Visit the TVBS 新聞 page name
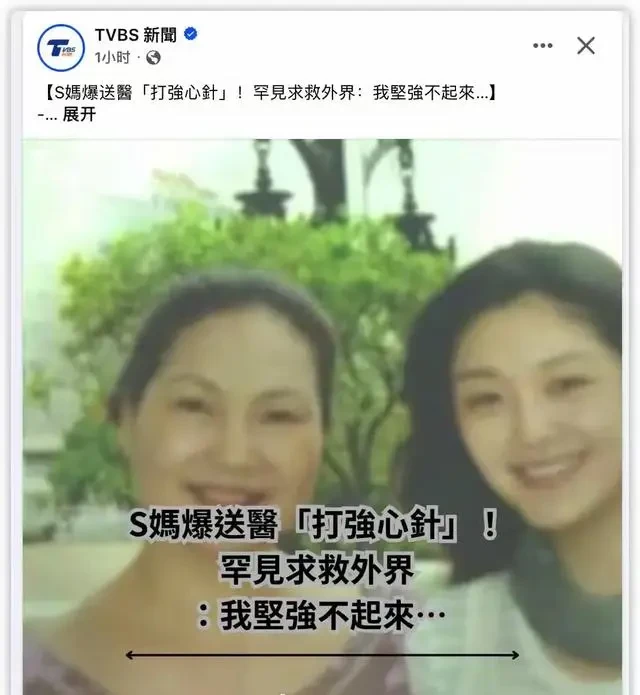This screenshot has width=640, height=695. pyautogui.click(x=136, y=35)
